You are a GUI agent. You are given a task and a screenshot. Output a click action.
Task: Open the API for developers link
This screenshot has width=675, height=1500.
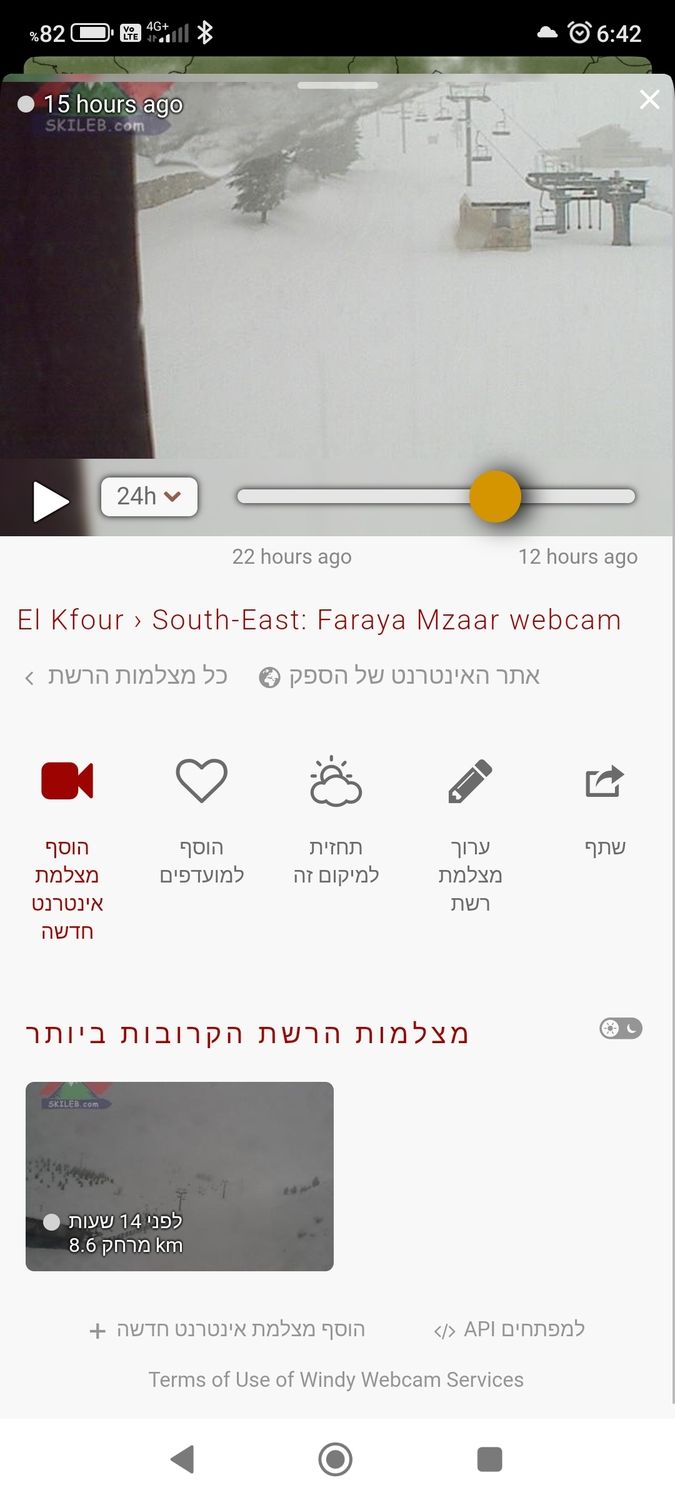click(x=510, y=1330)
